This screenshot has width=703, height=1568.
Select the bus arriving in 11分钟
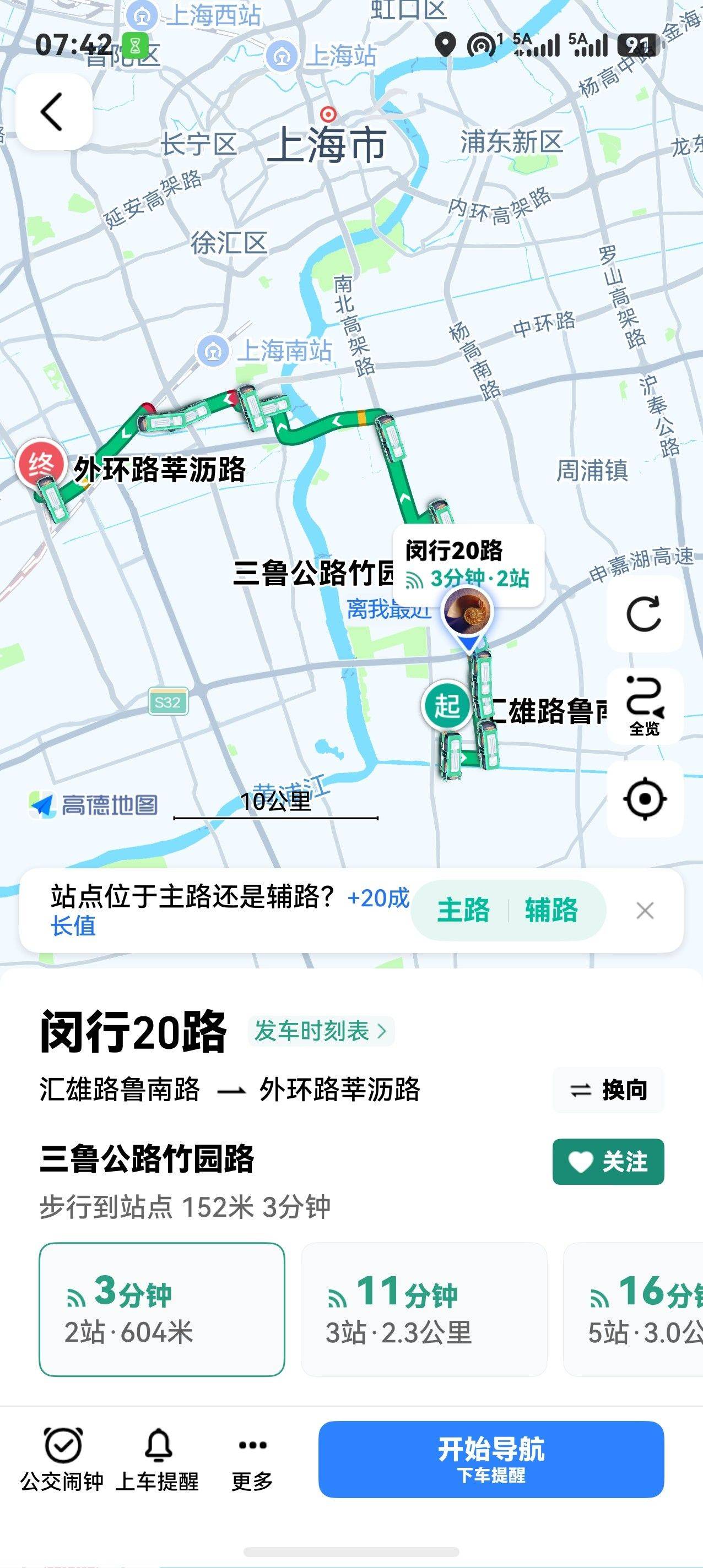[424, 1309]
